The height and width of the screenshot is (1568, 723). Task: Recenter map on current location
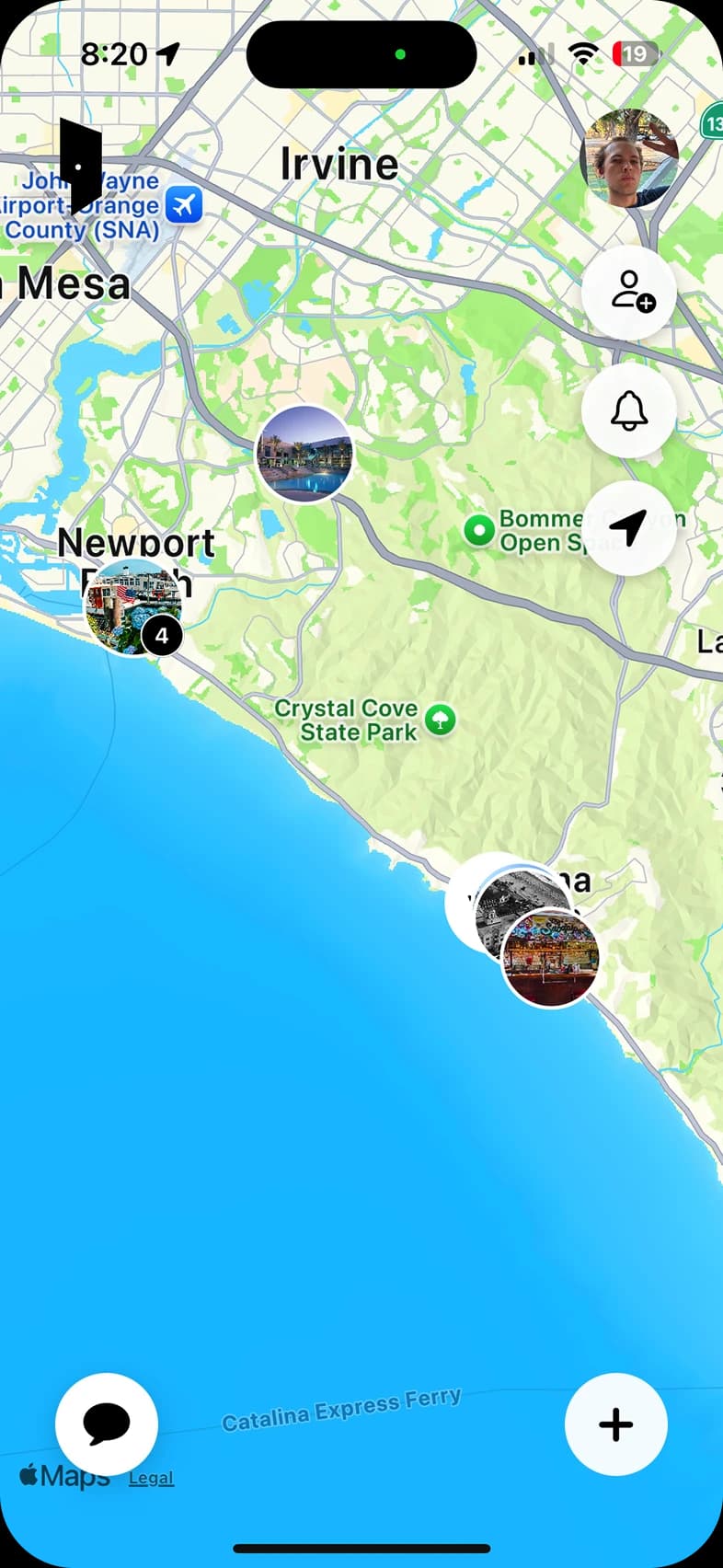[630, 528]
